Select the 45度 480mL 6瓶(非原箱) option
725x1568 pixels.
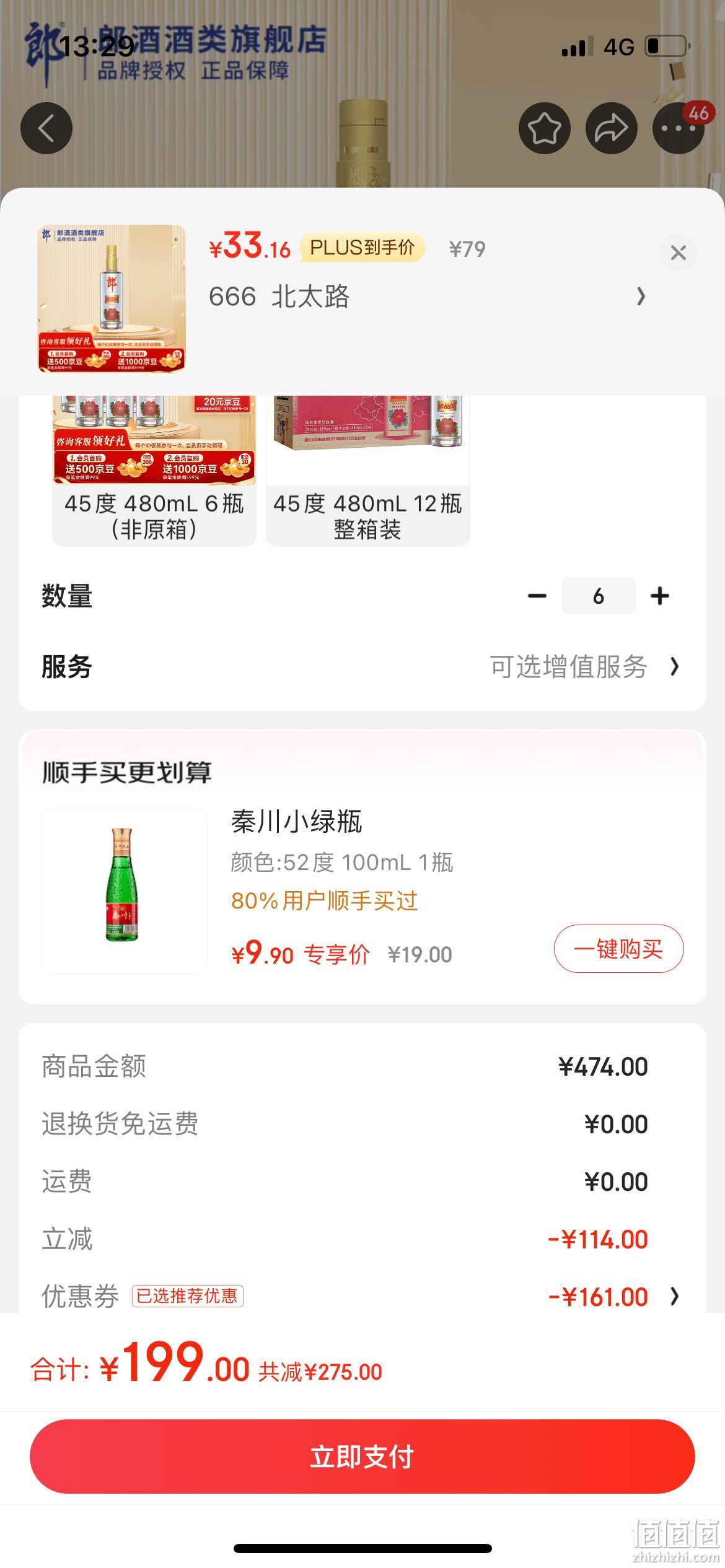click(x=154, y=471)
